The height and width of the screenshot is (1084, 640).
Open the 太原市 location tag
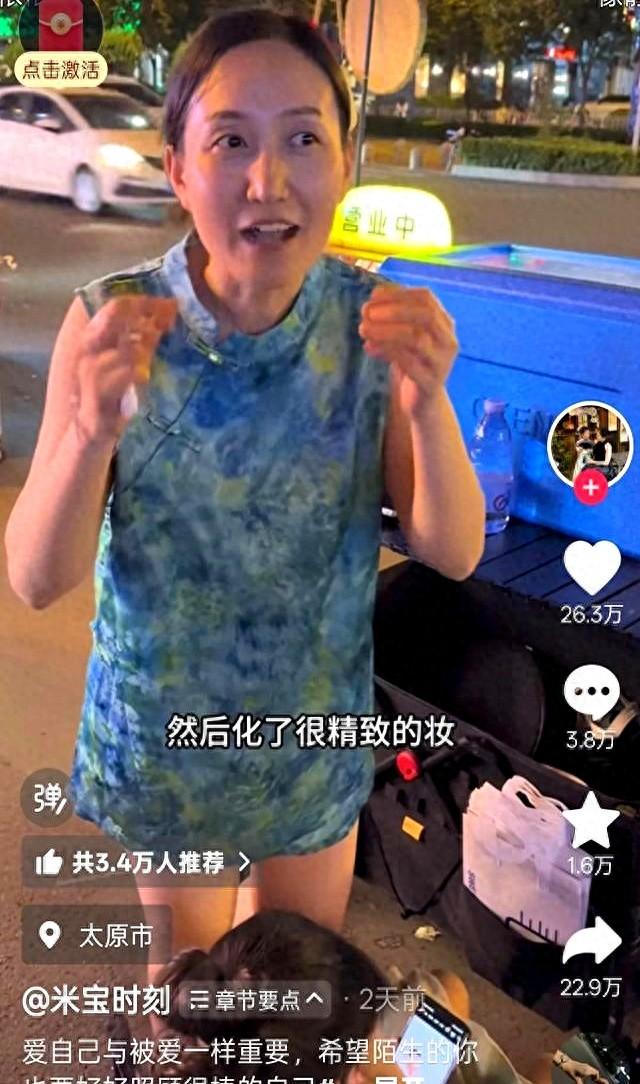tap(97, 935)
